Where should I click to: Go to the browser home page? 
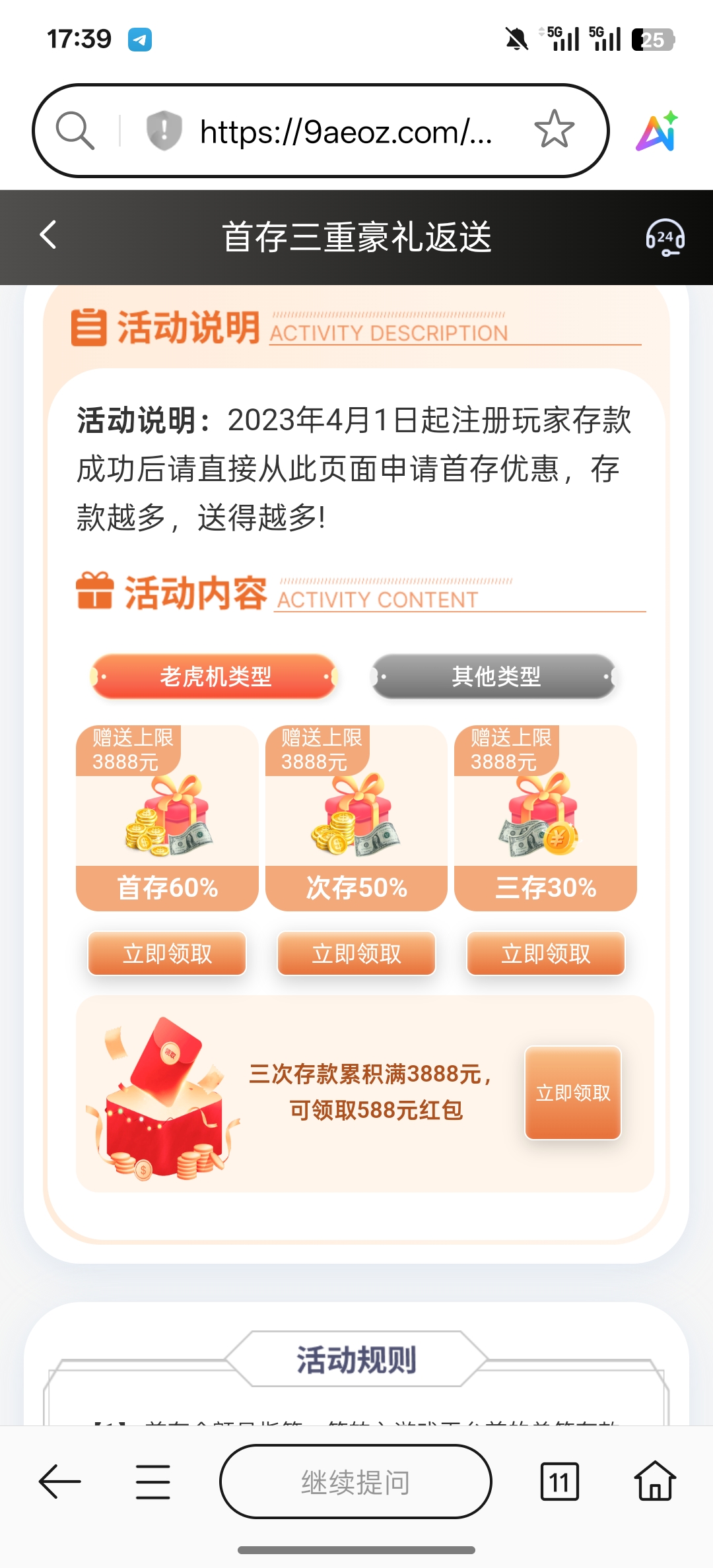pyautogui.click(x=655, y=1481)
